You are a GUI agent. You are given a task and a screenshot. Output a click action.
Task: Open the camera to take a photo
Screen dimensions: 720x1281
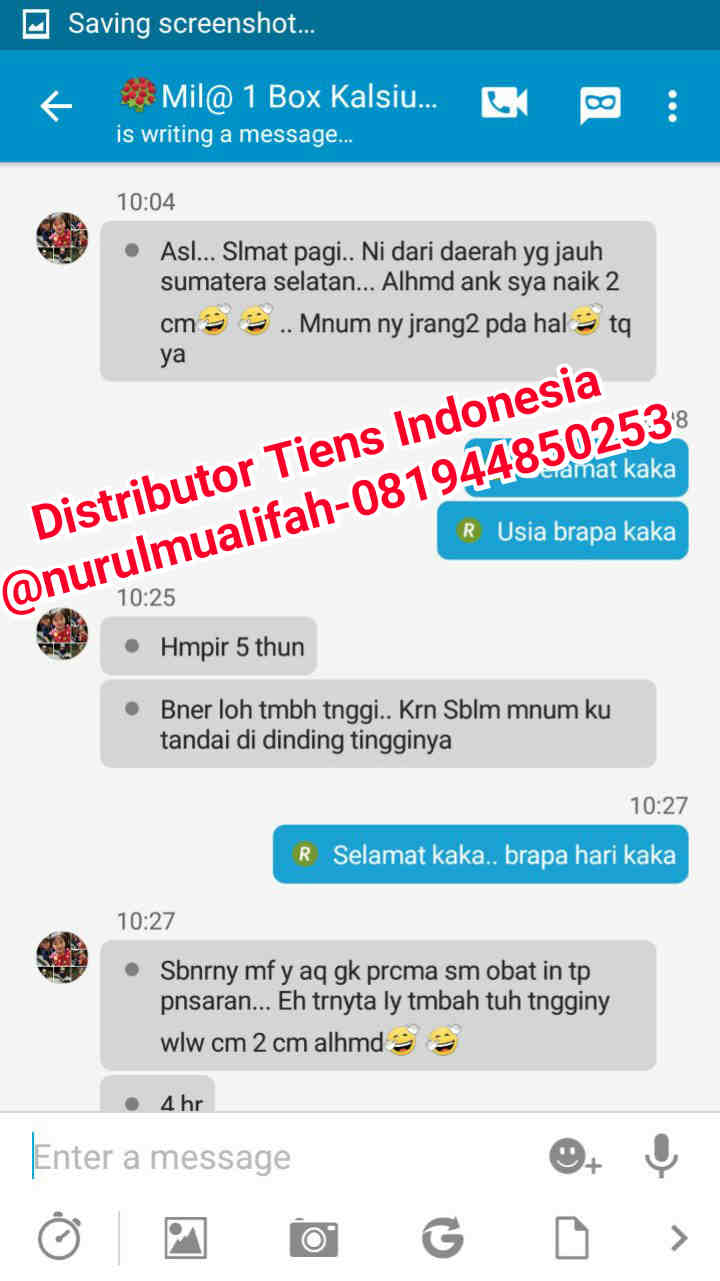point(314,1239)
